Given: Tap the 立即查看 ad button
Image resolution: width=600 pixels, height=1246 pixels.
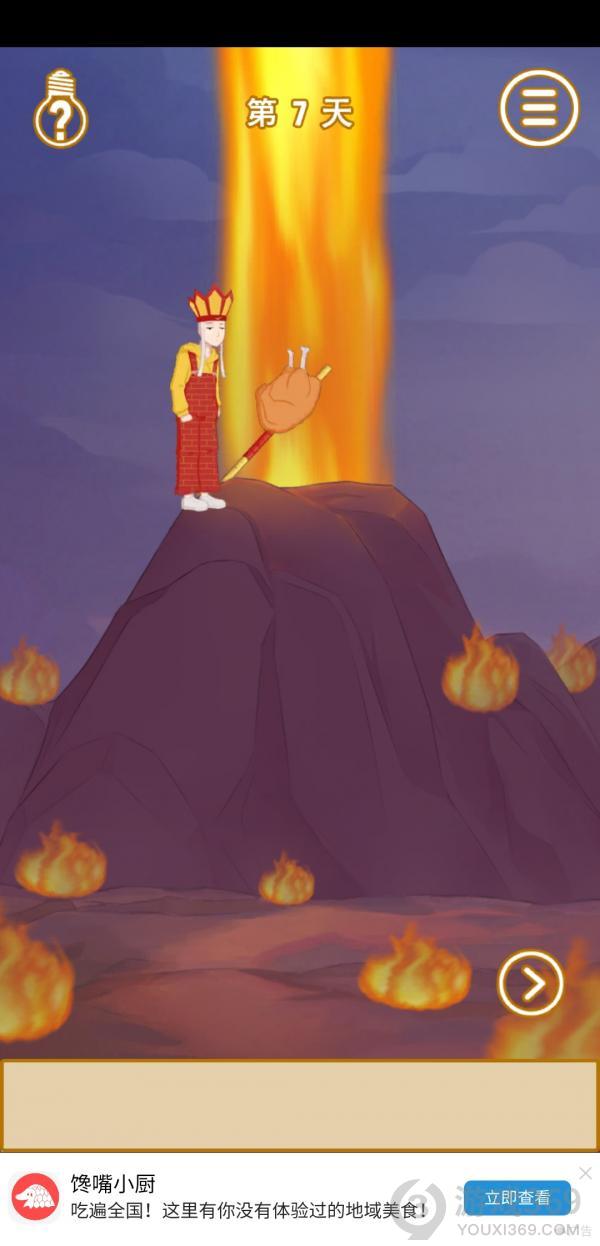Looking at the screenshot, I should tap(517, 1197).
